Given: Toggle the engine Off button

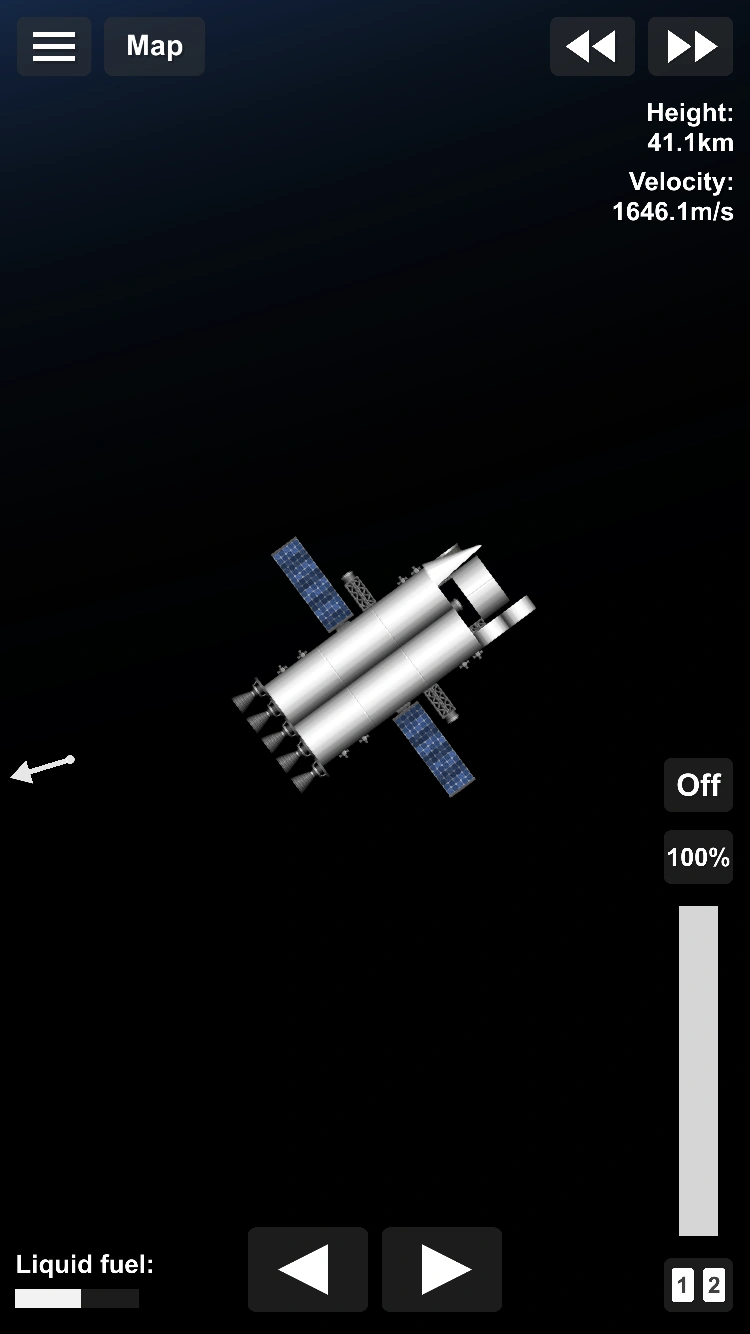Looking at the screenshot, I should (698, 785).
